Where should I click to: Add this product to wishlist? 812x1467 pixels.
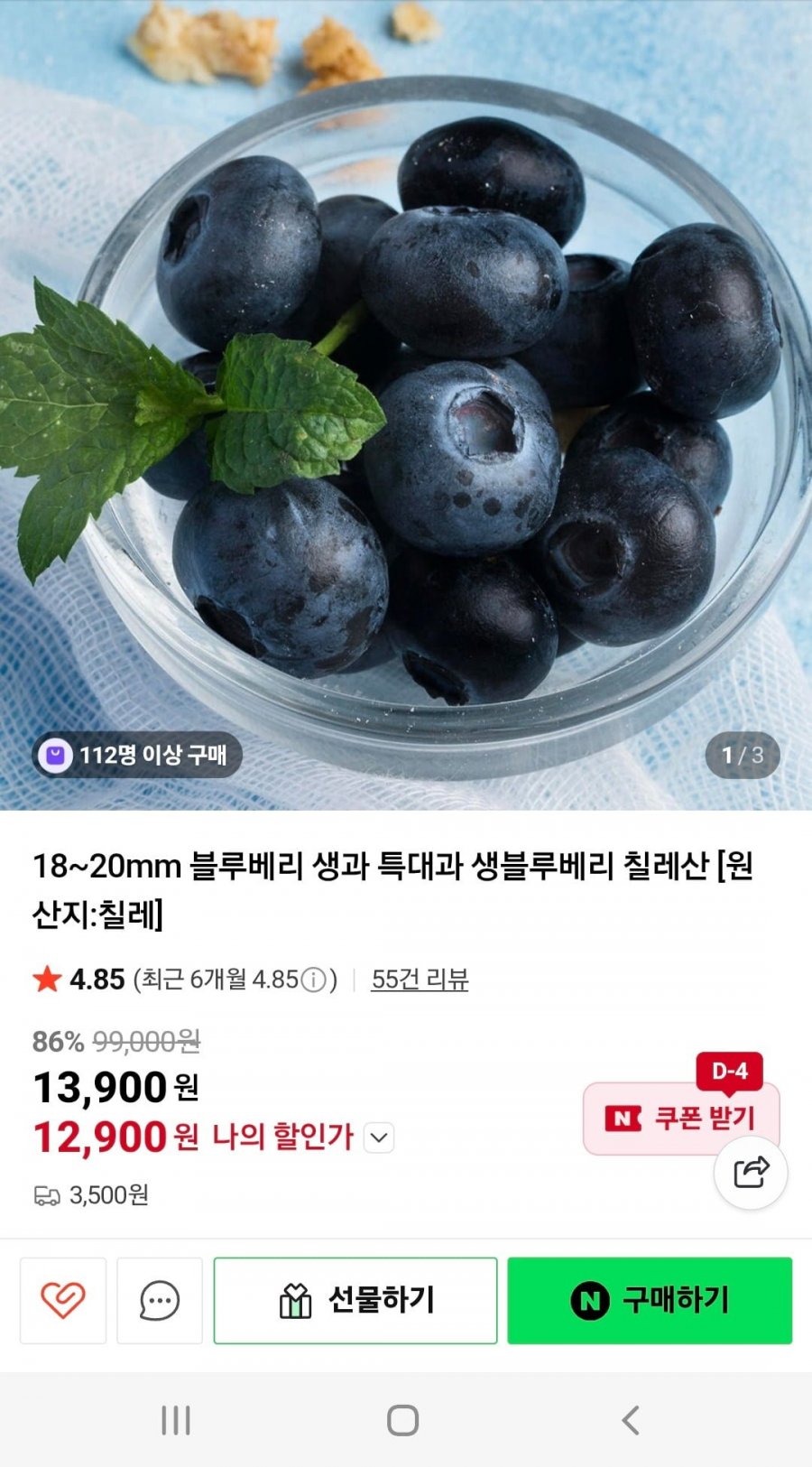click(x=63, y=1300)
